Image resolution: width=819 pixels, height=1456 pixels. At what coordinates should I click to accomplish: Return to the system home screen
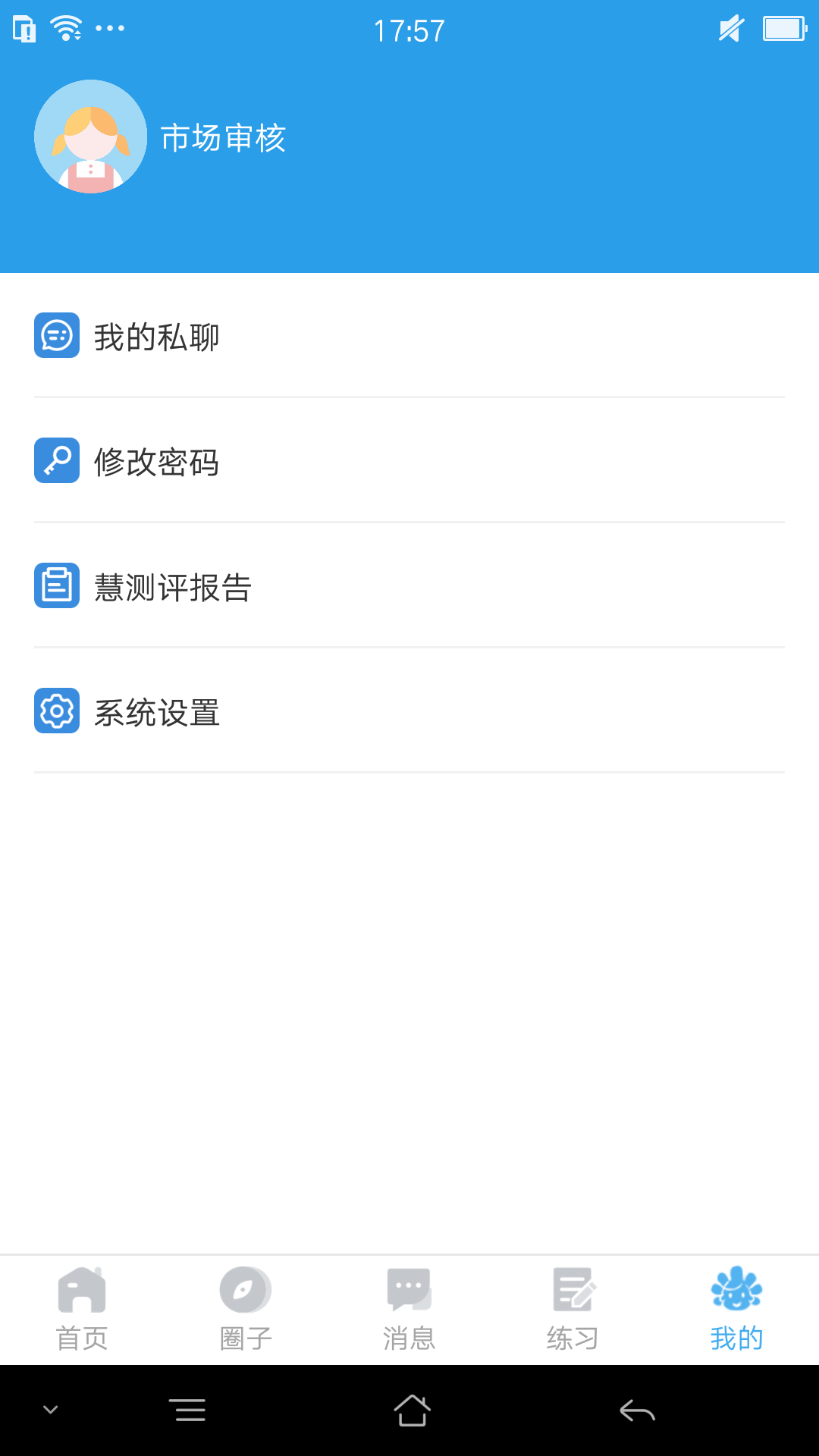click(412, 1410)
